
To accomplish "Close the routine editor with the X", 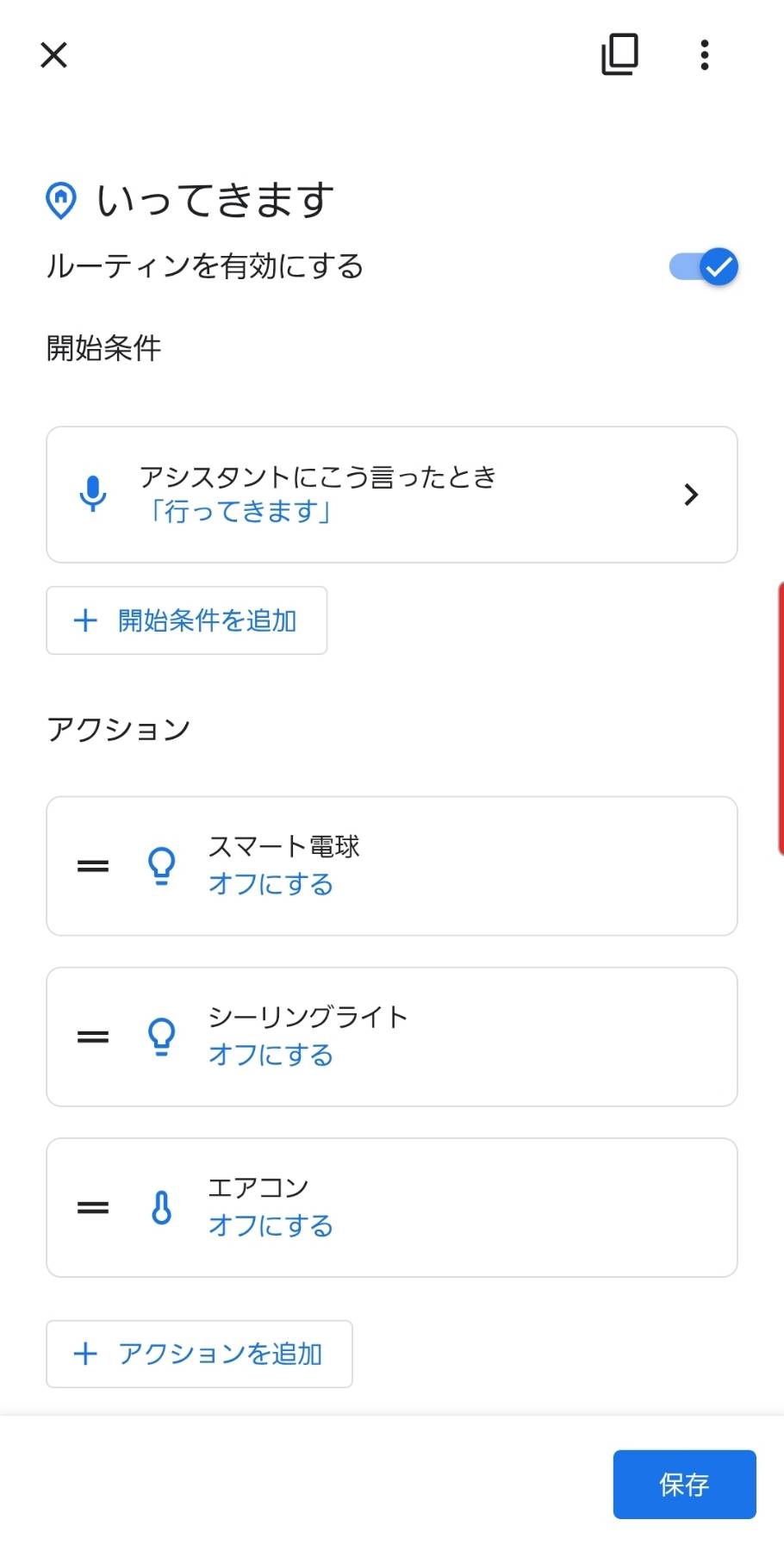I will pyautogui.click(x=53, y=55).
